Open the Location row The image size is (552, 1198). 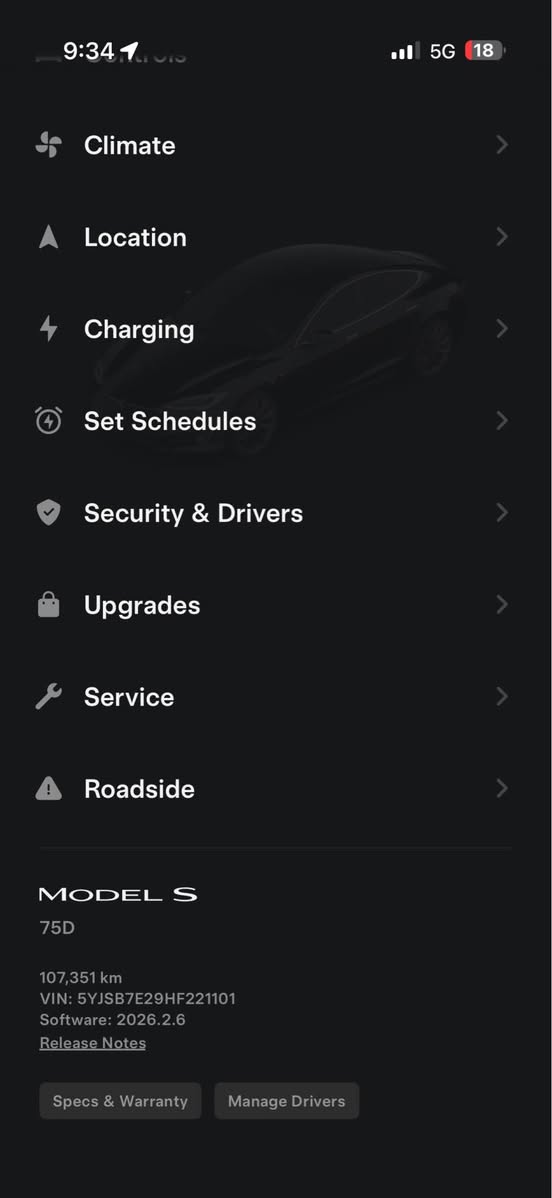[x=275, y=237]
